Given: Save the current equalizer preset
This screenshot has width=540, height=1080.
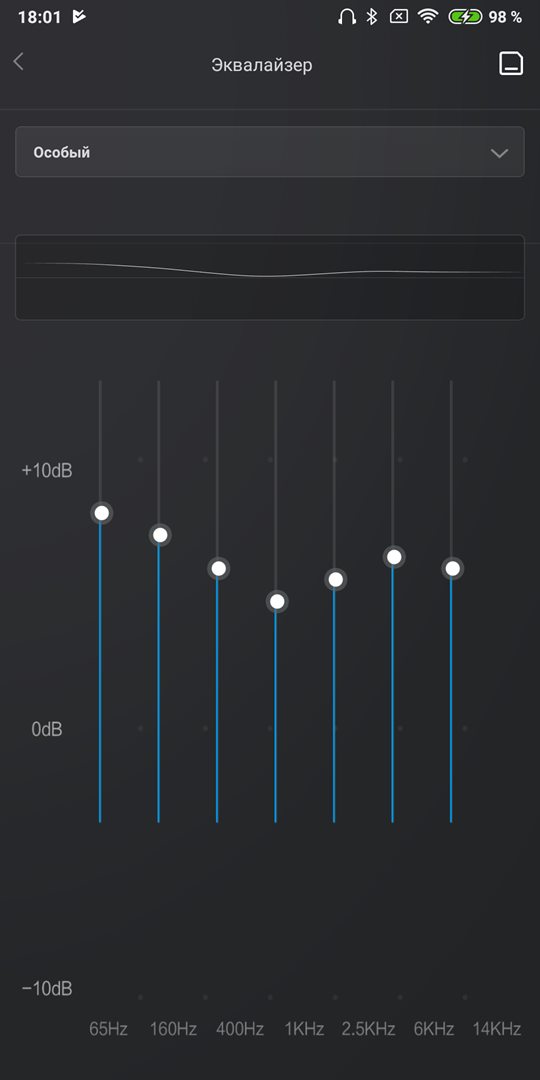Looking at the screenshot, I should [511, 63].
